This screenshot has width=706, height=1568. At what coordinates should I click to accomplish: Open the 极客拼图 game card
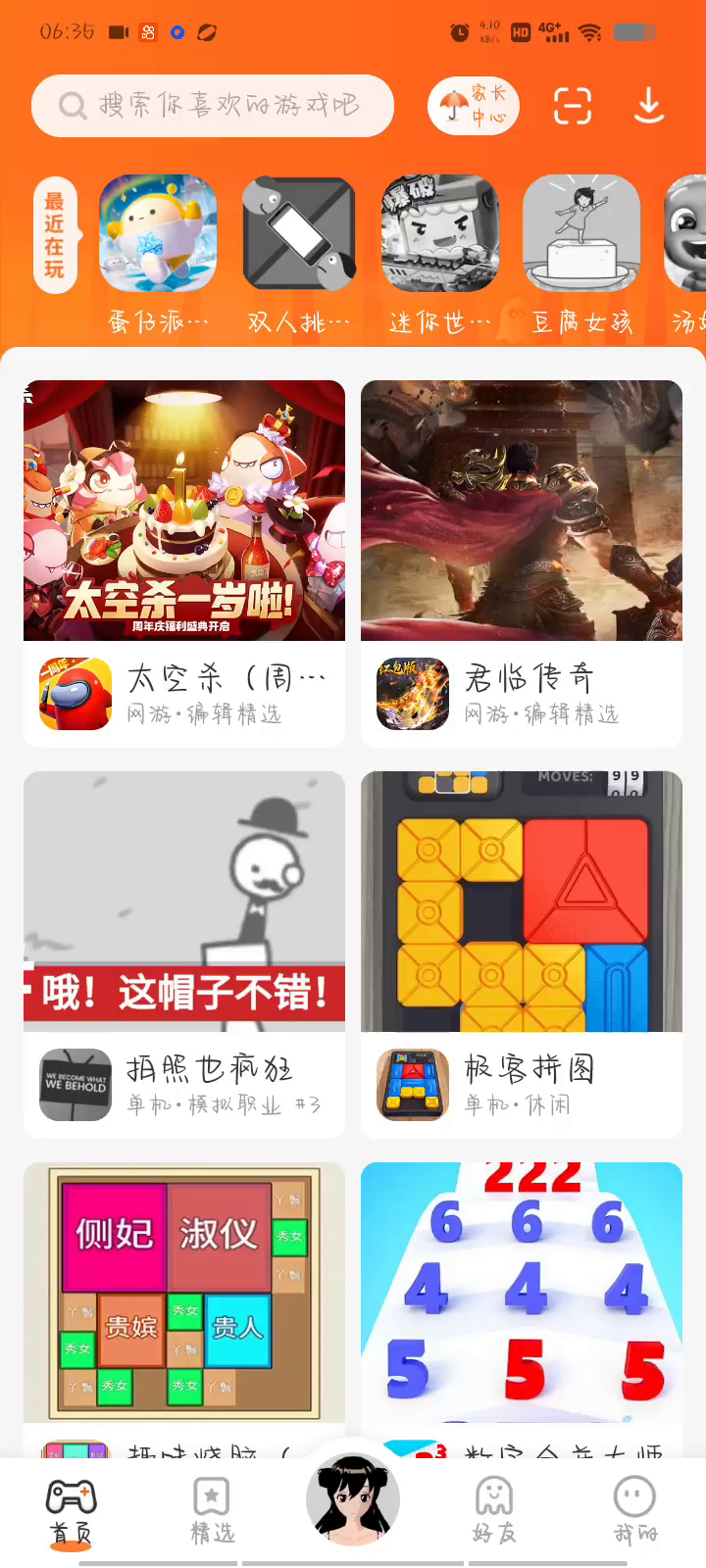[x=522, y=955]
